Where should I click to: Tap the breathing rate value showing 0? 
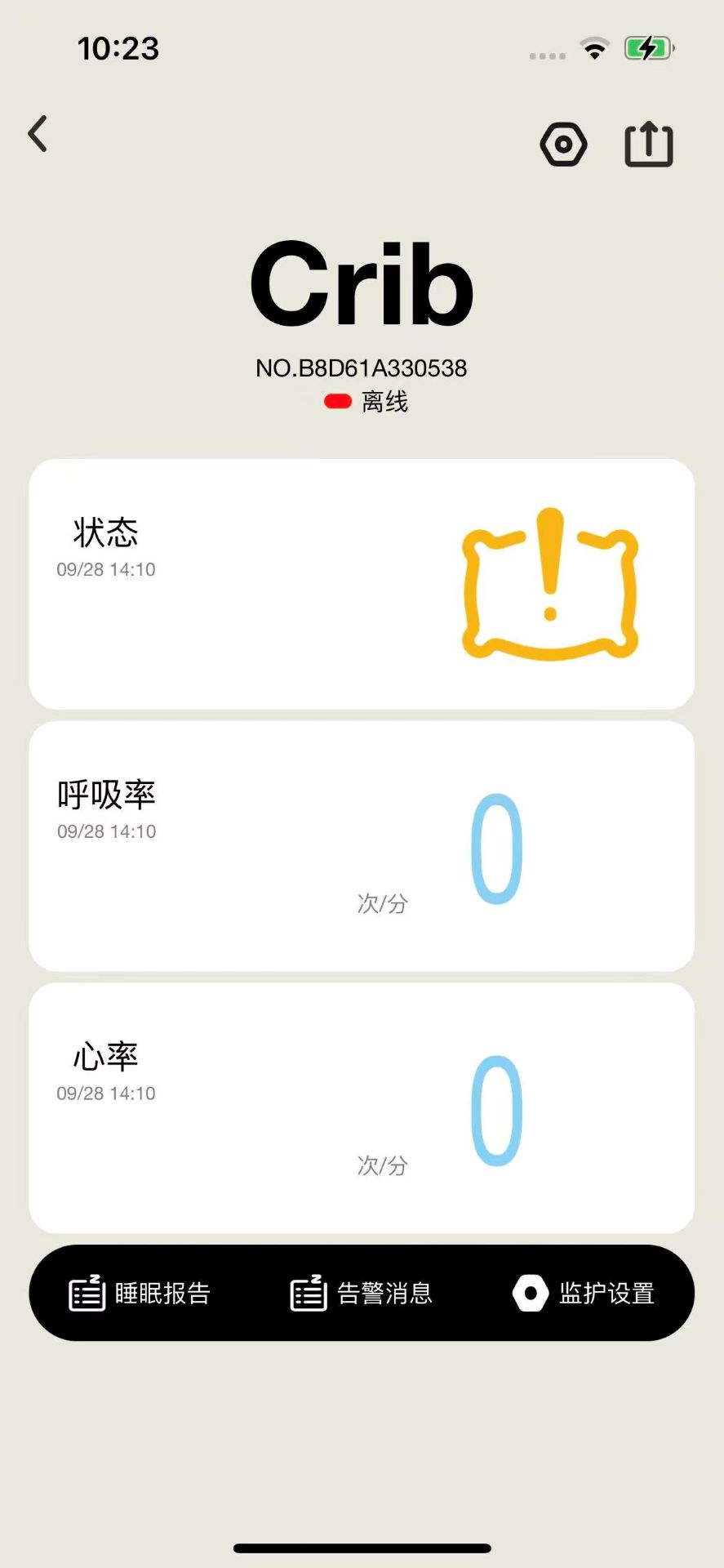coord(496,849)
